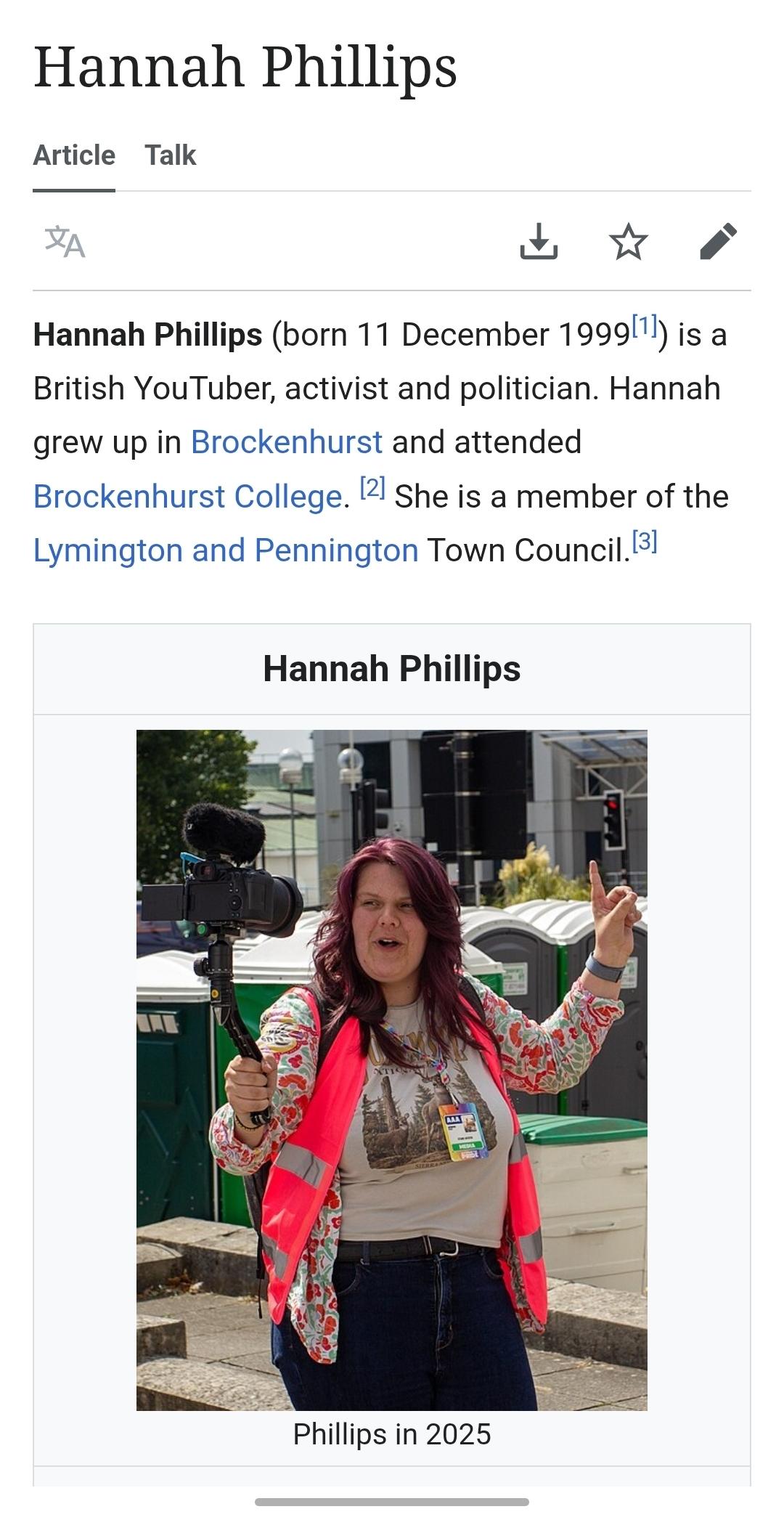Open the Brockenhurst College link

187,497
